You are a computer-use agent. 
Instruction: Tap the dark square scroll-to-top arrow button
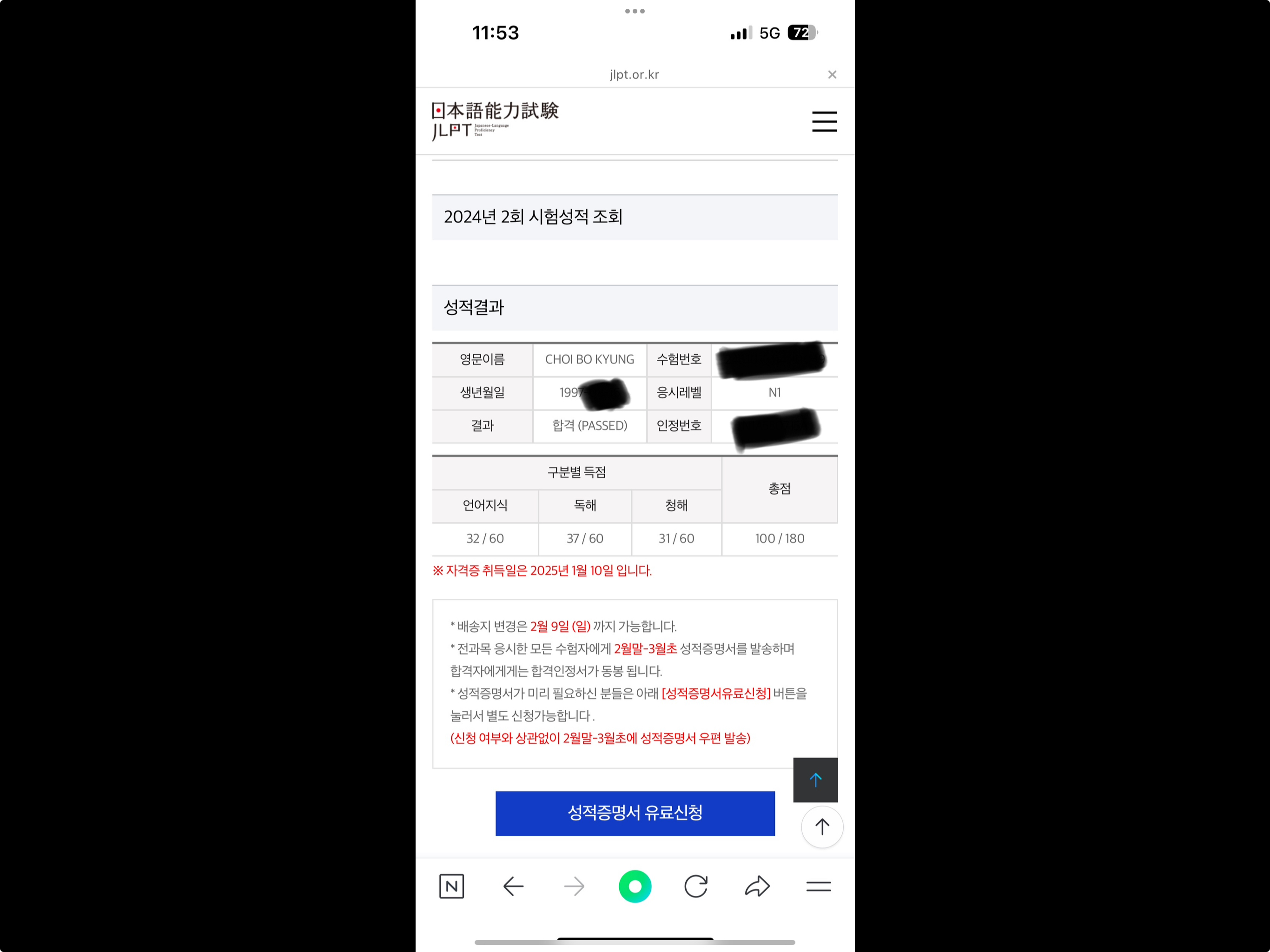[815, 779]
